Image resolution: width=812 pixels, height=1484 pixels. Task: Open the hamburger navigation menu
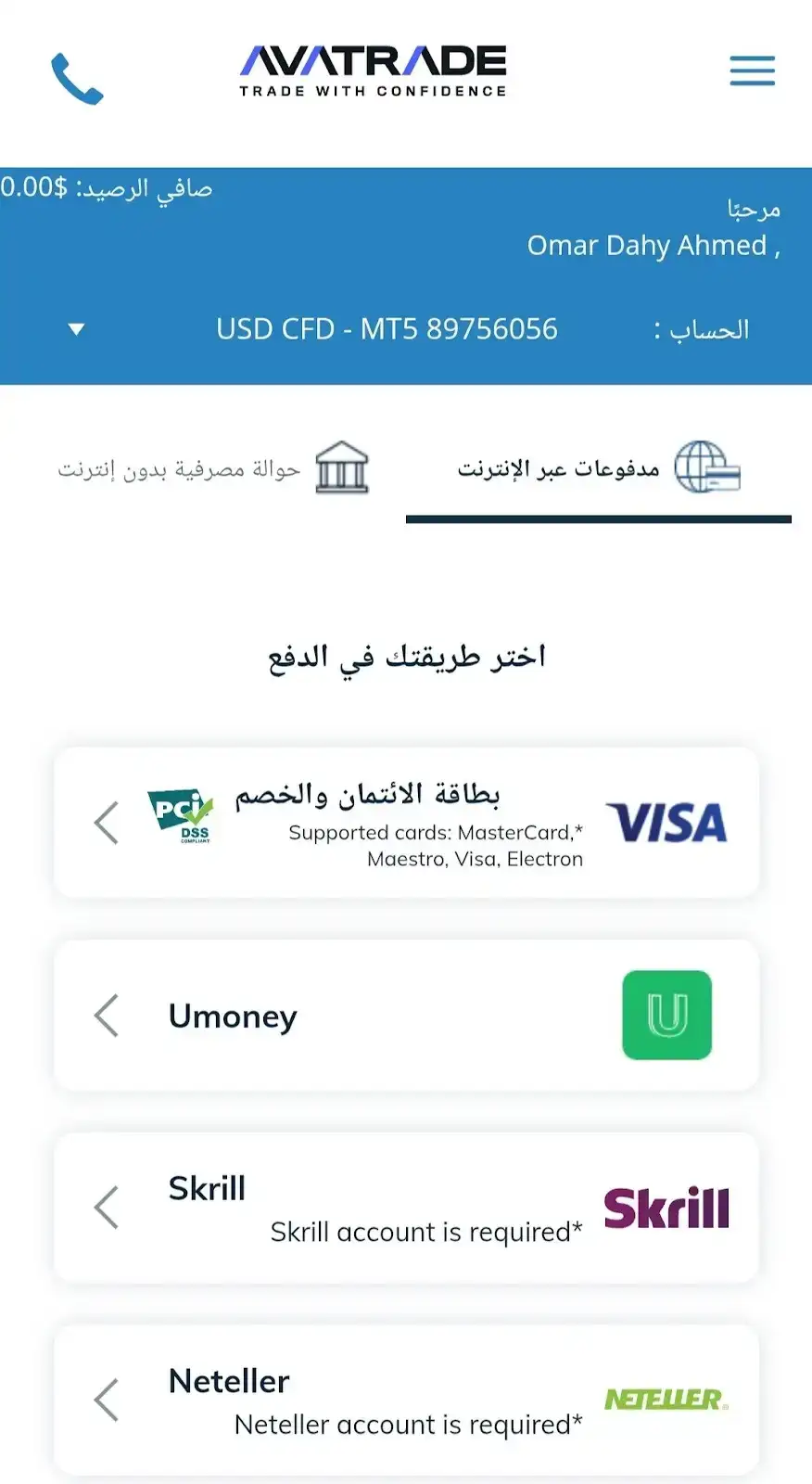click(752, 70)
